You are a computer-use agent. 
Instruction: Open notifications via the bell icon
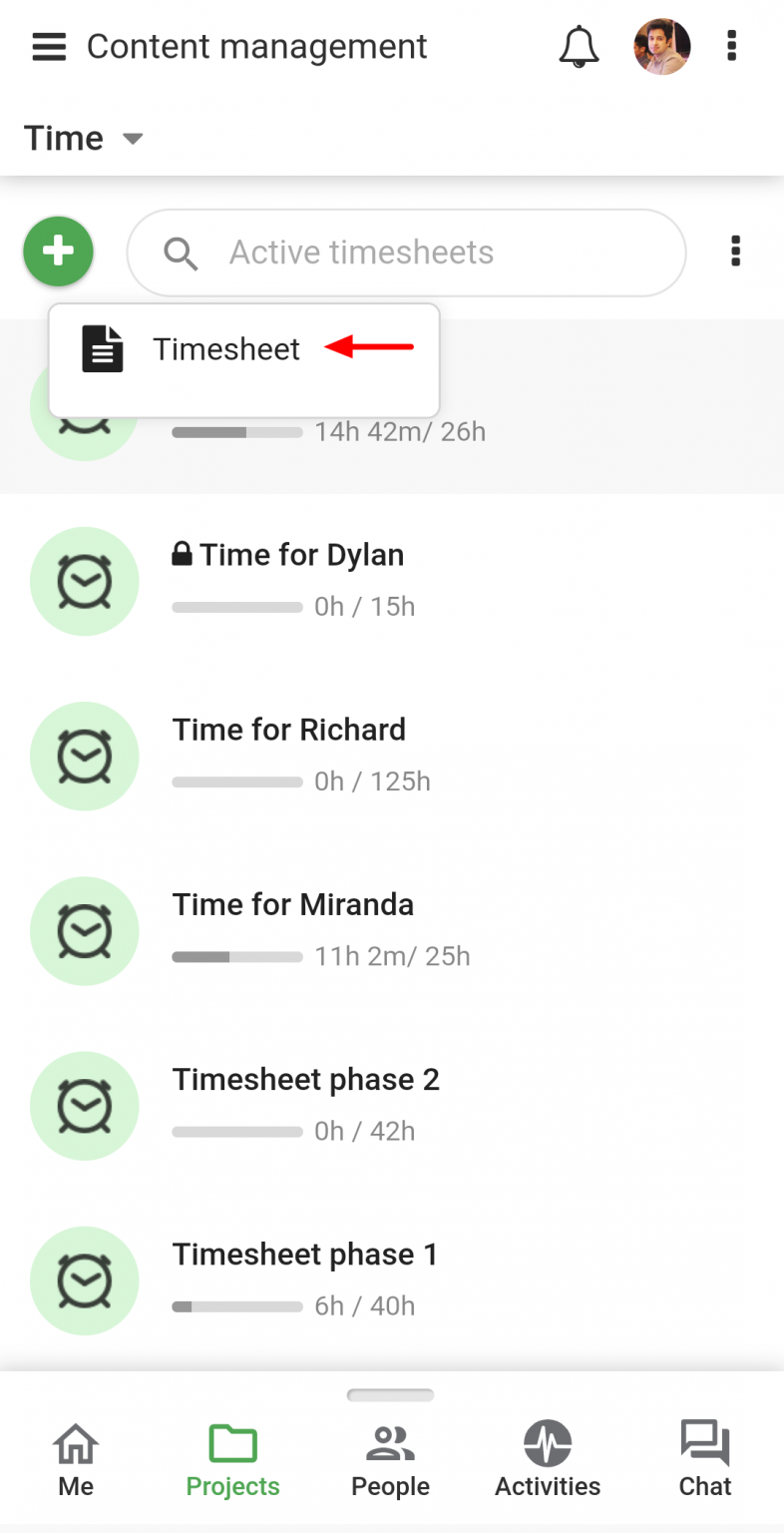click(580, 46)
